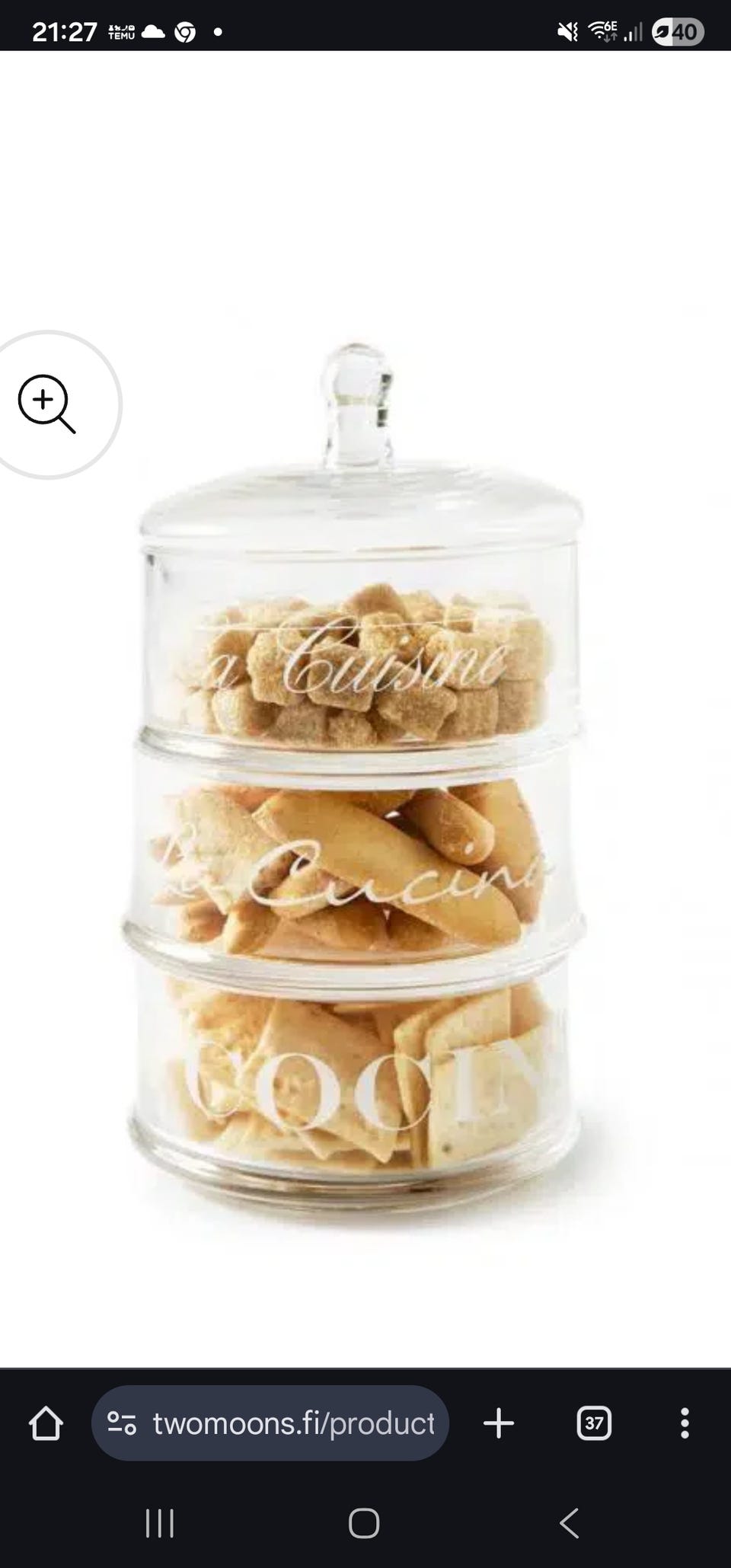
Task: Tap the magnifier zoom button
Action: 47,404
